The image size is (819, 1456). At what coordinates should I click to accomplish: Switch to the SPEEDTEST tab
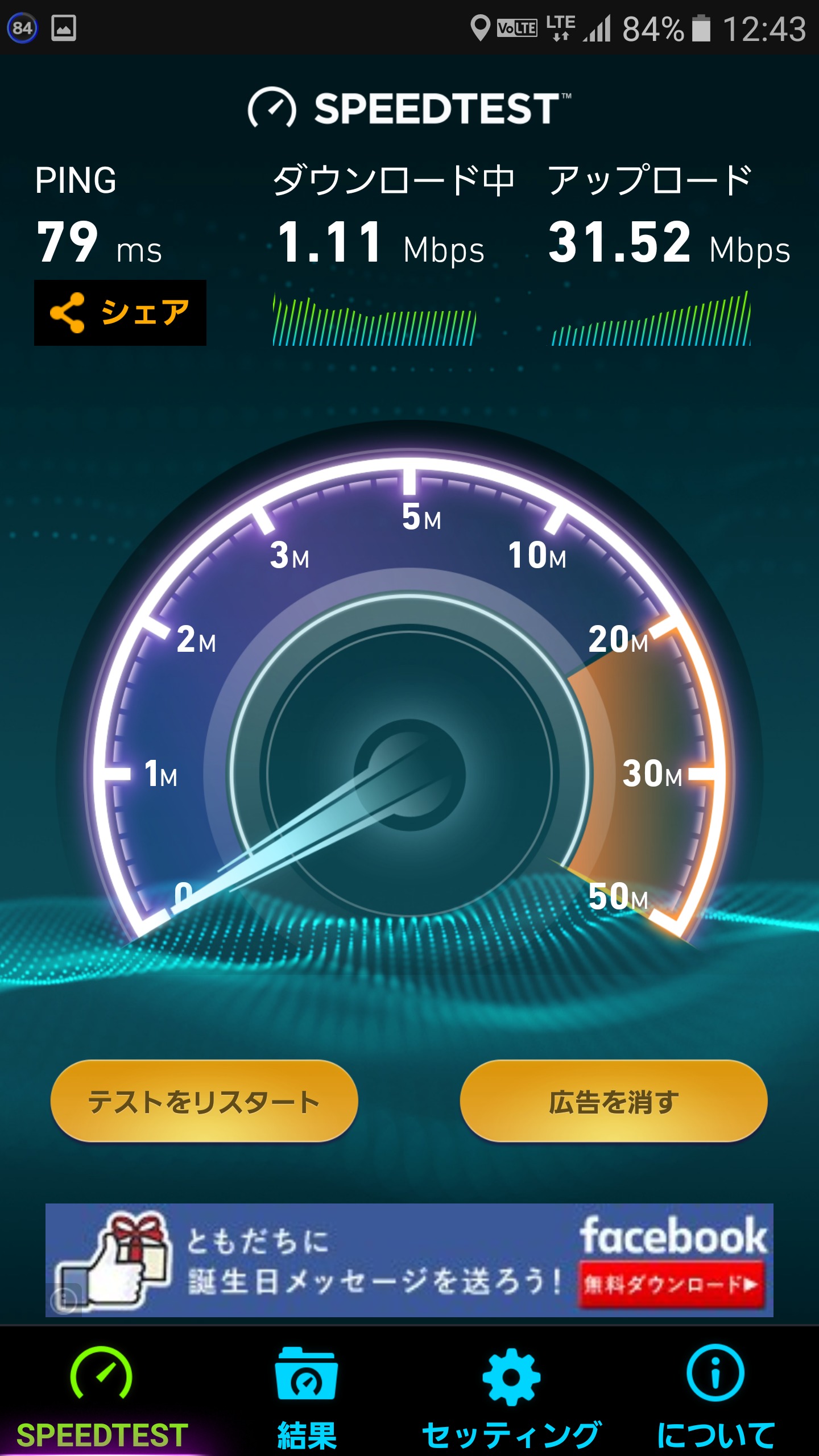(x=102, y=1395)
